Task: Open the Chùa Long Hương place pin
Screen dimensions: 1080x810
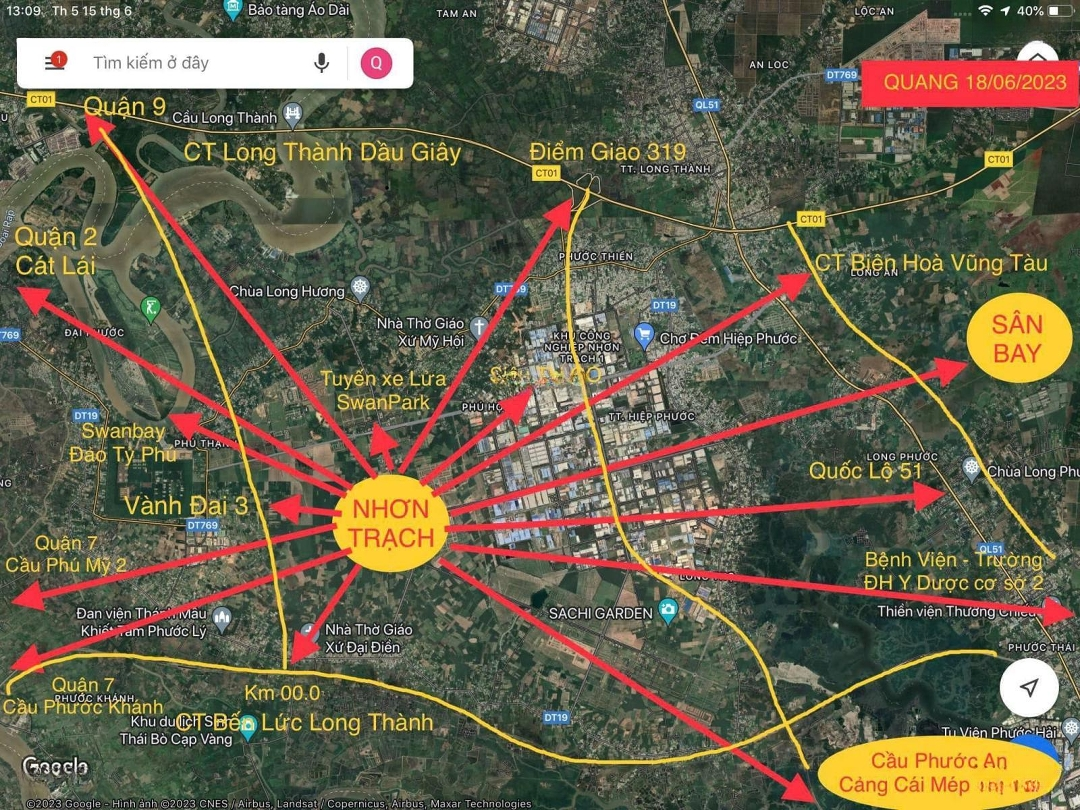Action: click(360, 291)
